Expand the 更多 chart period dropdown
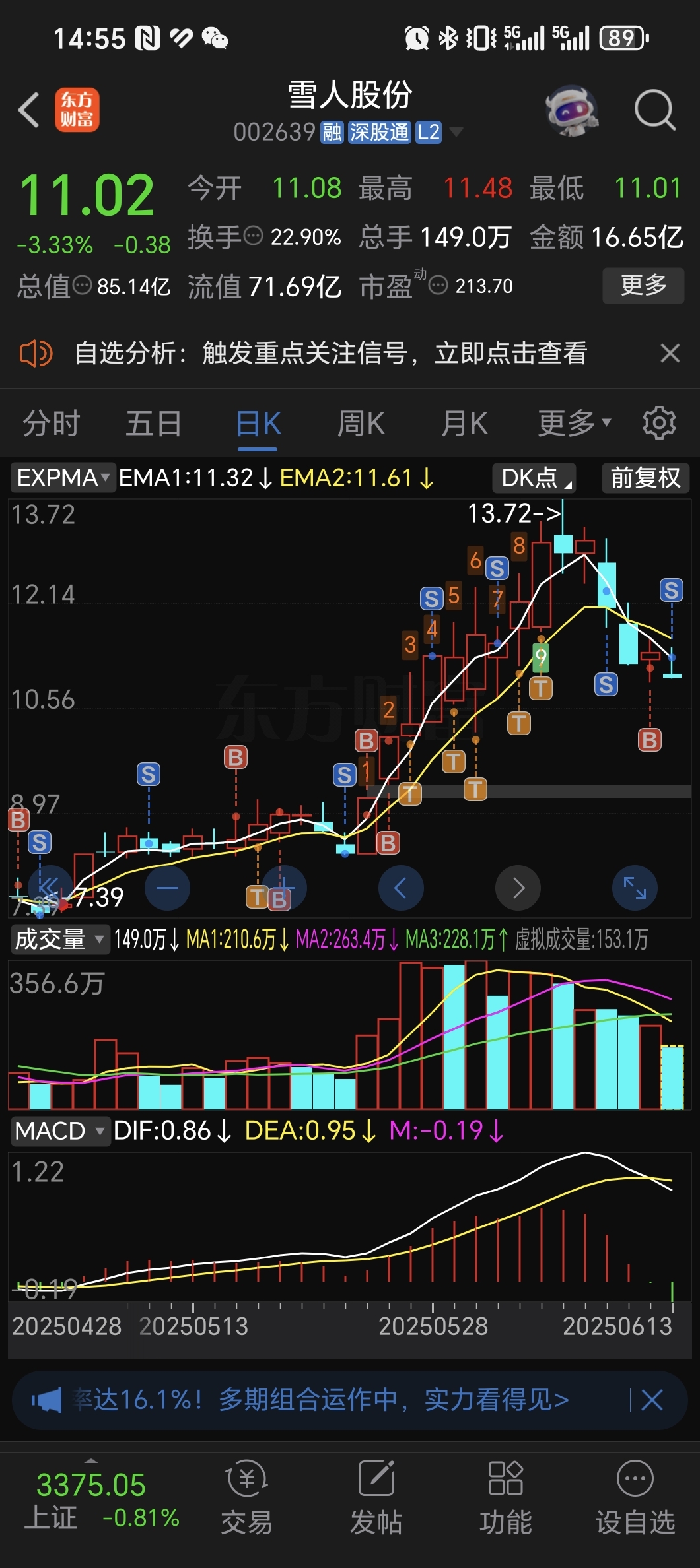This screenshot has height=1568, width=700. click(574, 423)
